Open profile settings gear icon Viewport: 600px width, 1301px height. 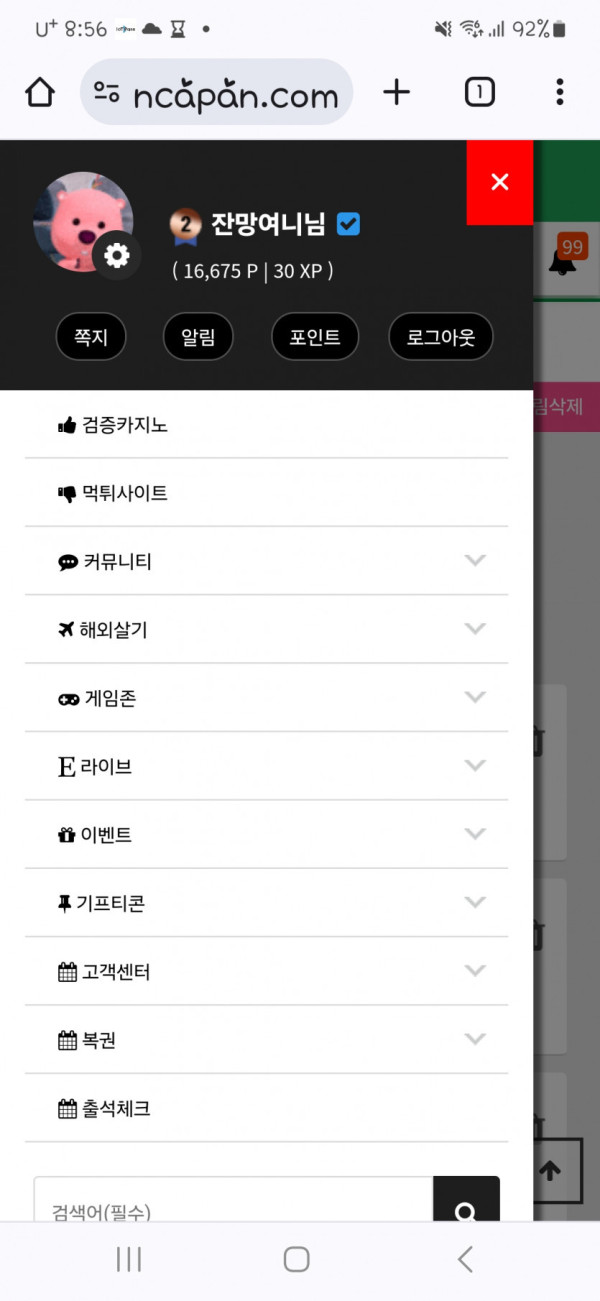click(117, 256)
